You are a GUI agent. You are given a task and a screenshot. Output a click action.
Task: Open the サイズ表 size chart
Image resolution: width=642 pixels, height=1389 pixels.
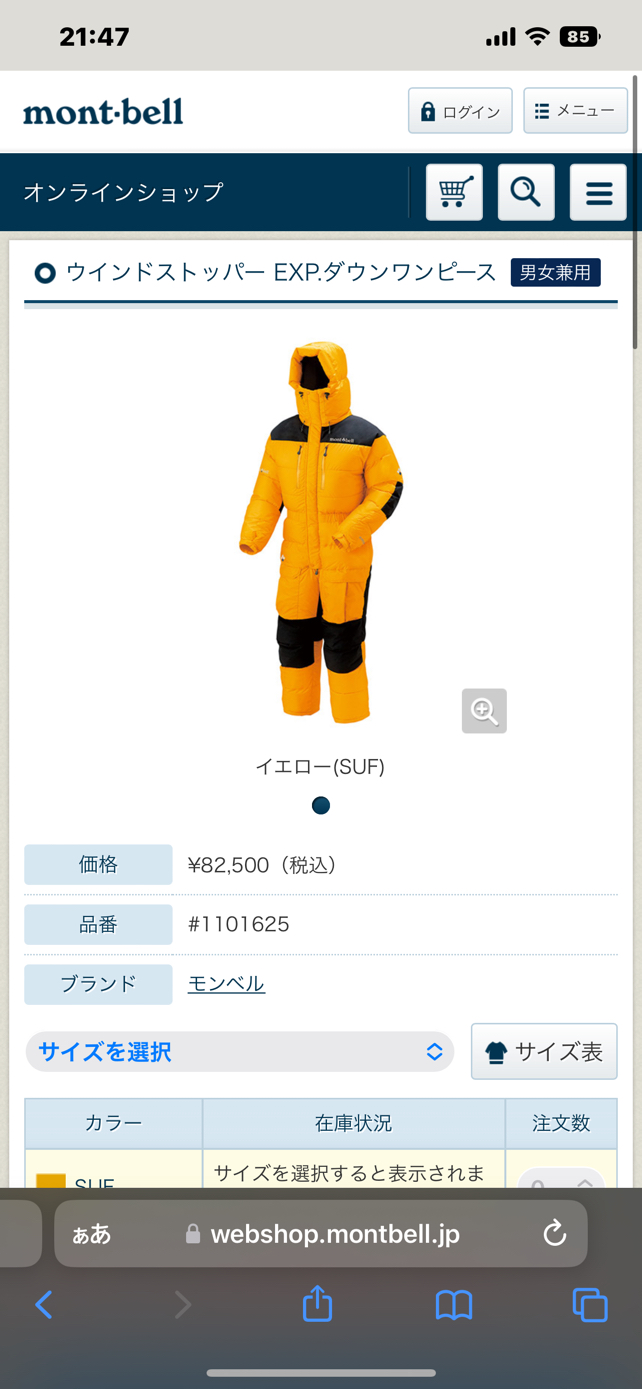click(544, 1052)
